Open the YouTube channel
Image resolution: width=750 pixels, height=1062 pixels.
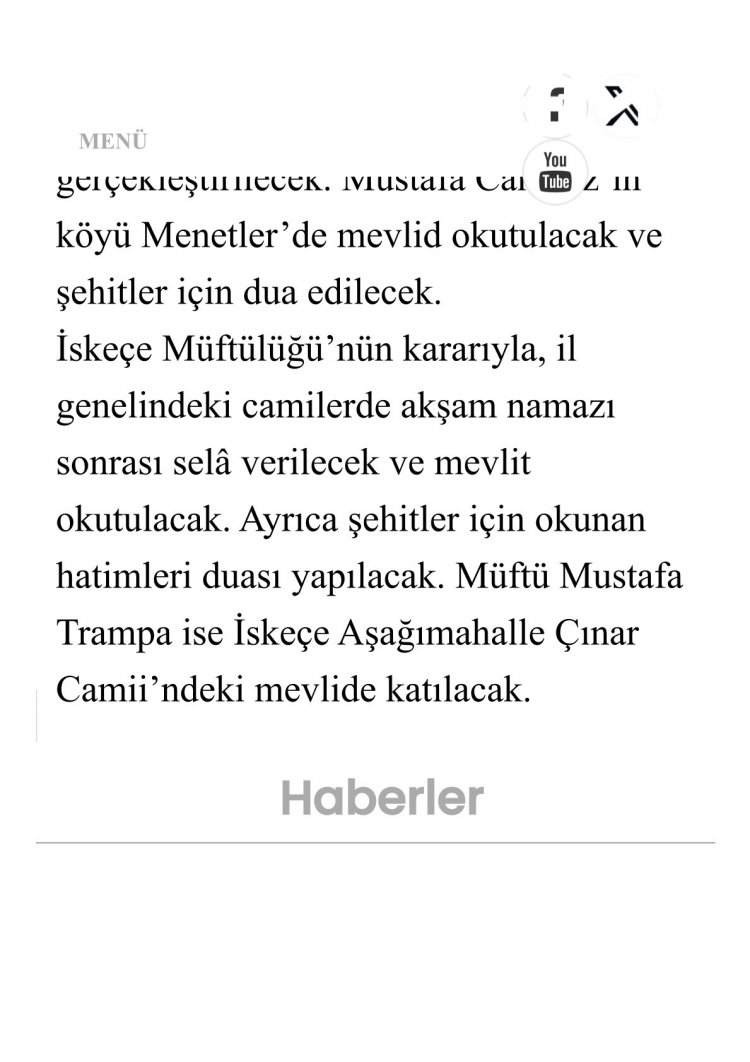click(x=555, y=171)
